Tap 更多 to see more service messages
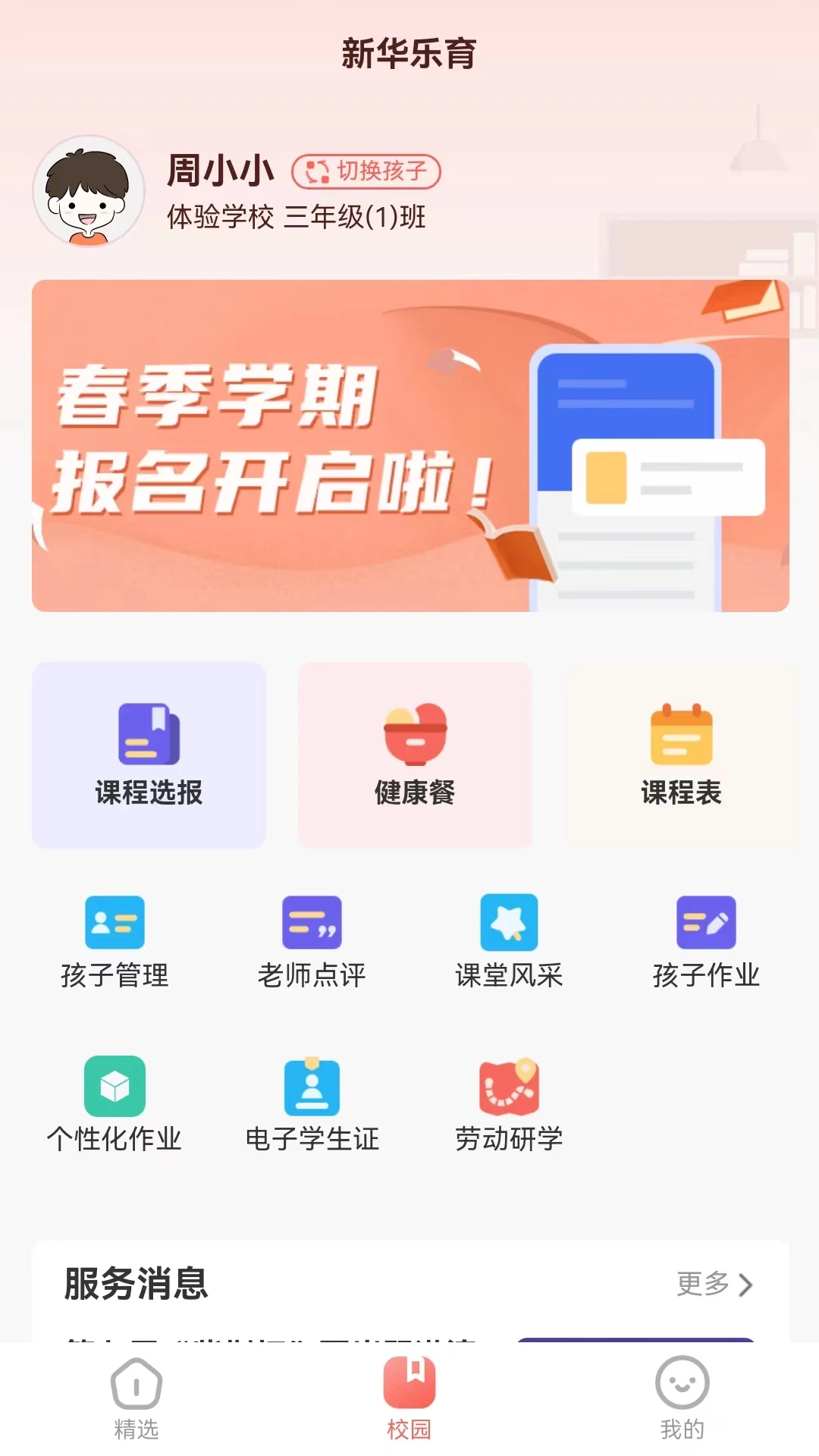 (714, 1284)
